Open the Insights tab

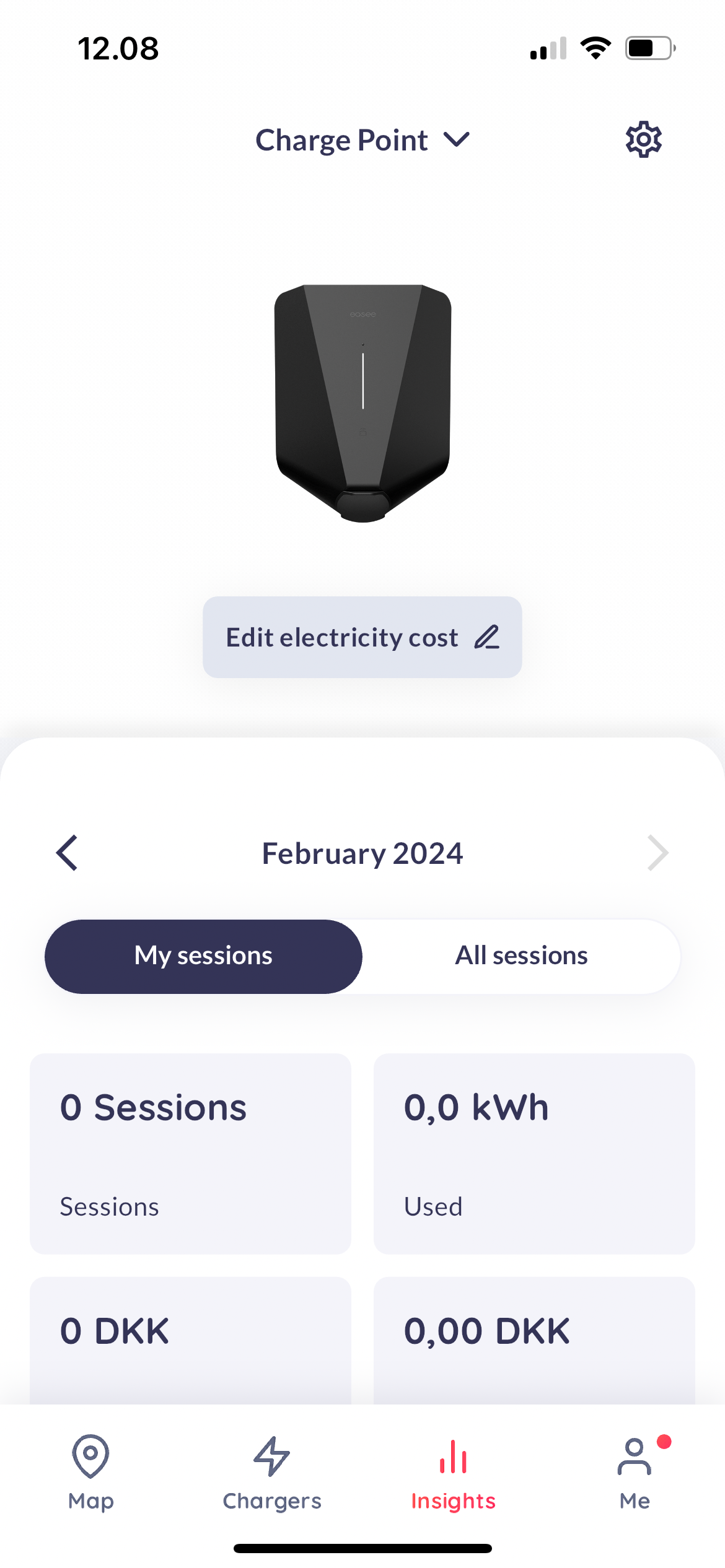pyautogui.click(x=453, y=1472)
